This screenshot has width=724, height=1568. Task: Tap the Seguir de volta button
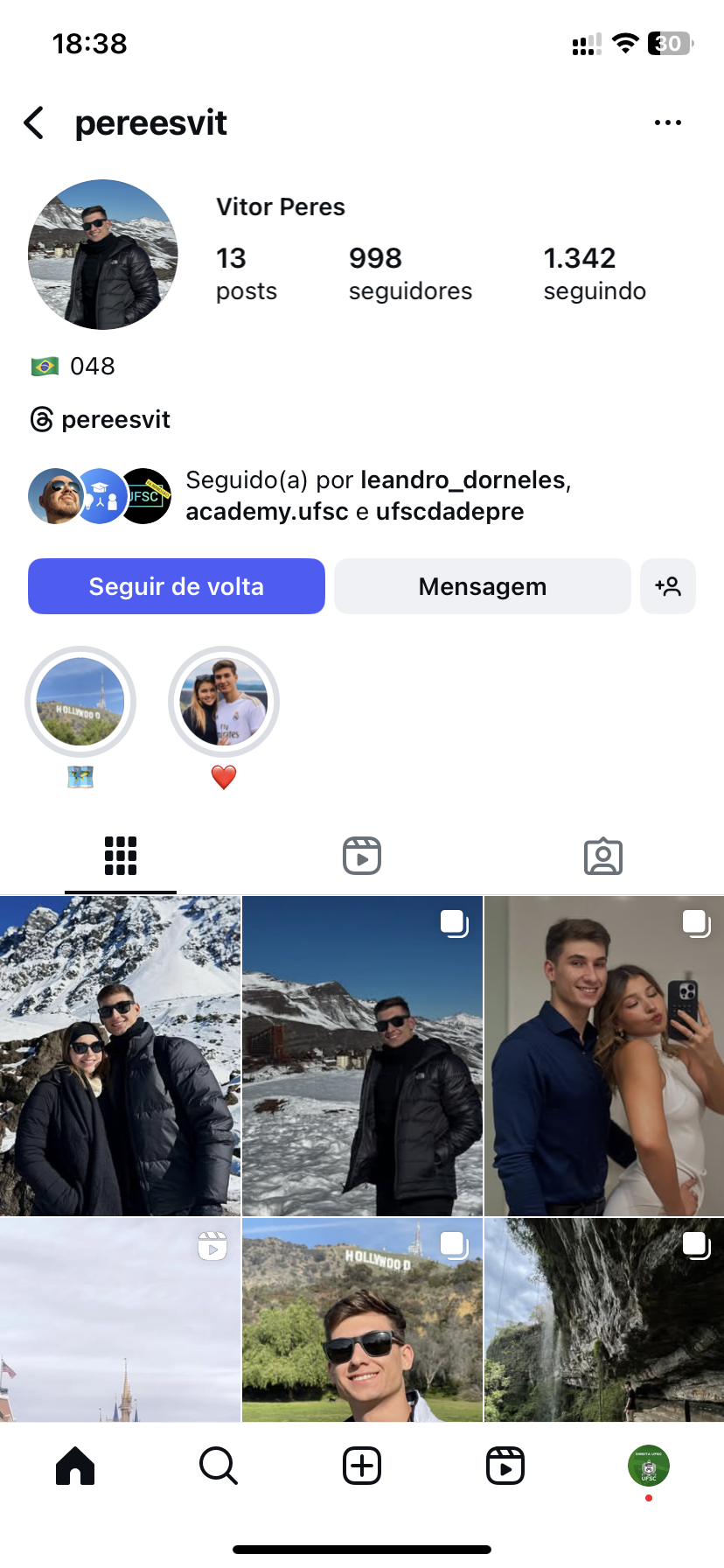pos(177,586)
